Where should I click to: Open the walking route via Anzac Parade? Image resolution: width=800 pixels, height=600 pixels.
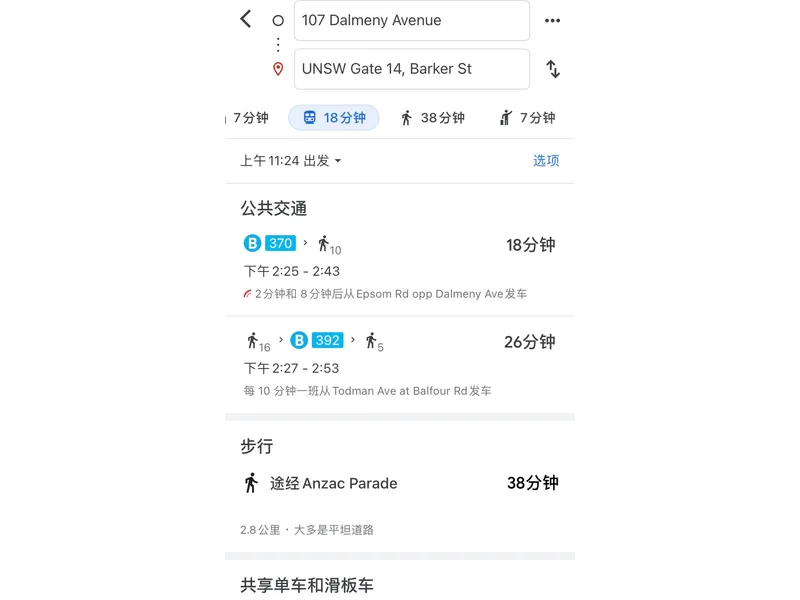tap(399, 483)
